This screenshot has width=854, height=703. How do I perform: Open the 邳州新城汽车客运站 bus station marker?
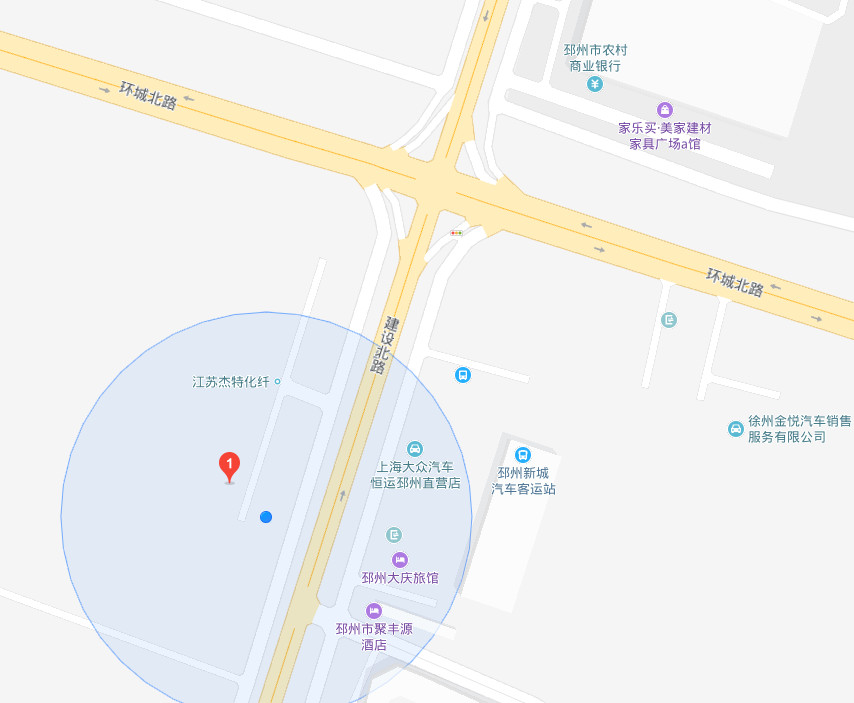[x=522, y=455]
